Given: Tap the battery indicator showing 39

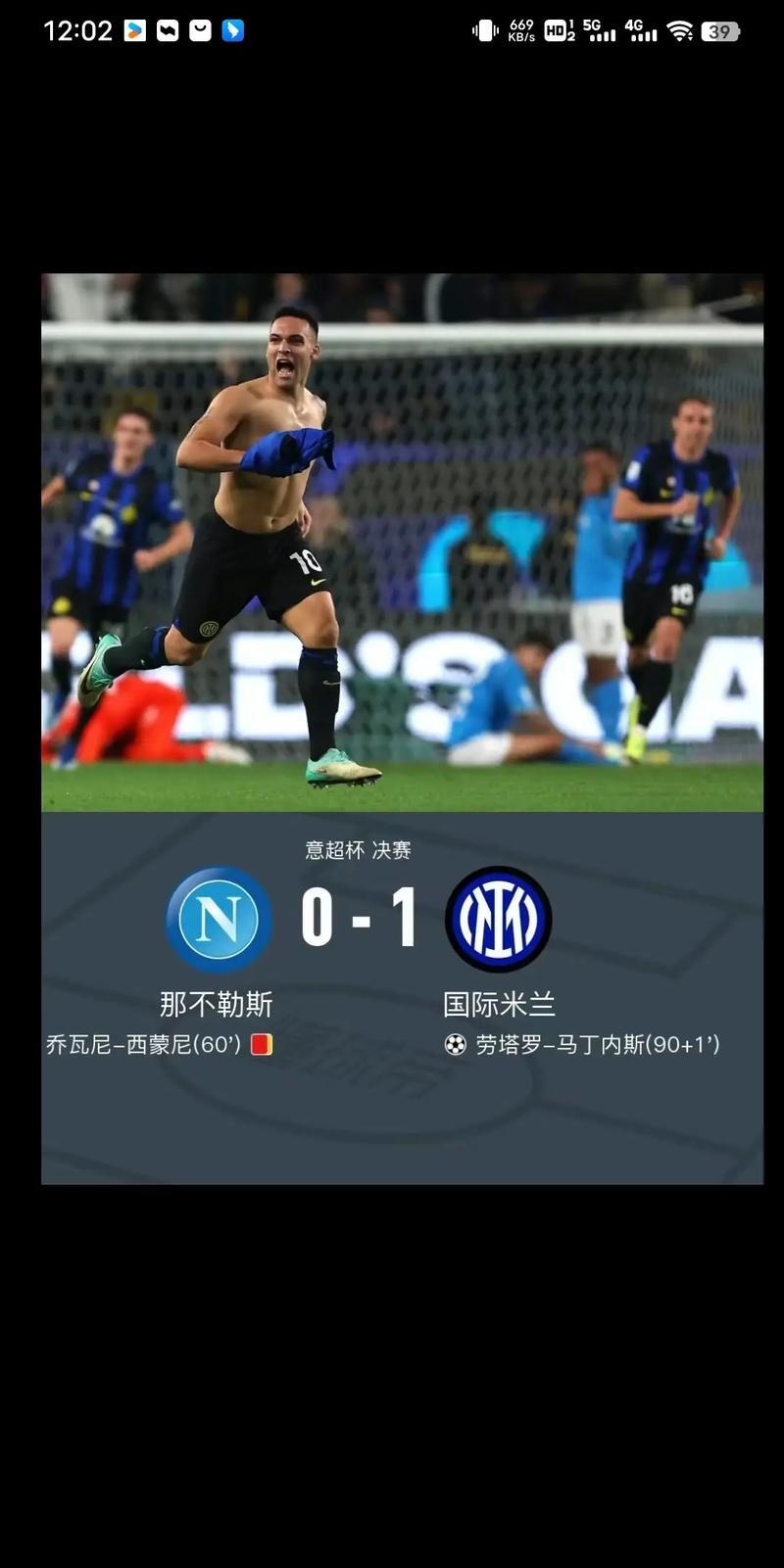Looking at the screenshot, I should click(x=722, y=30).
